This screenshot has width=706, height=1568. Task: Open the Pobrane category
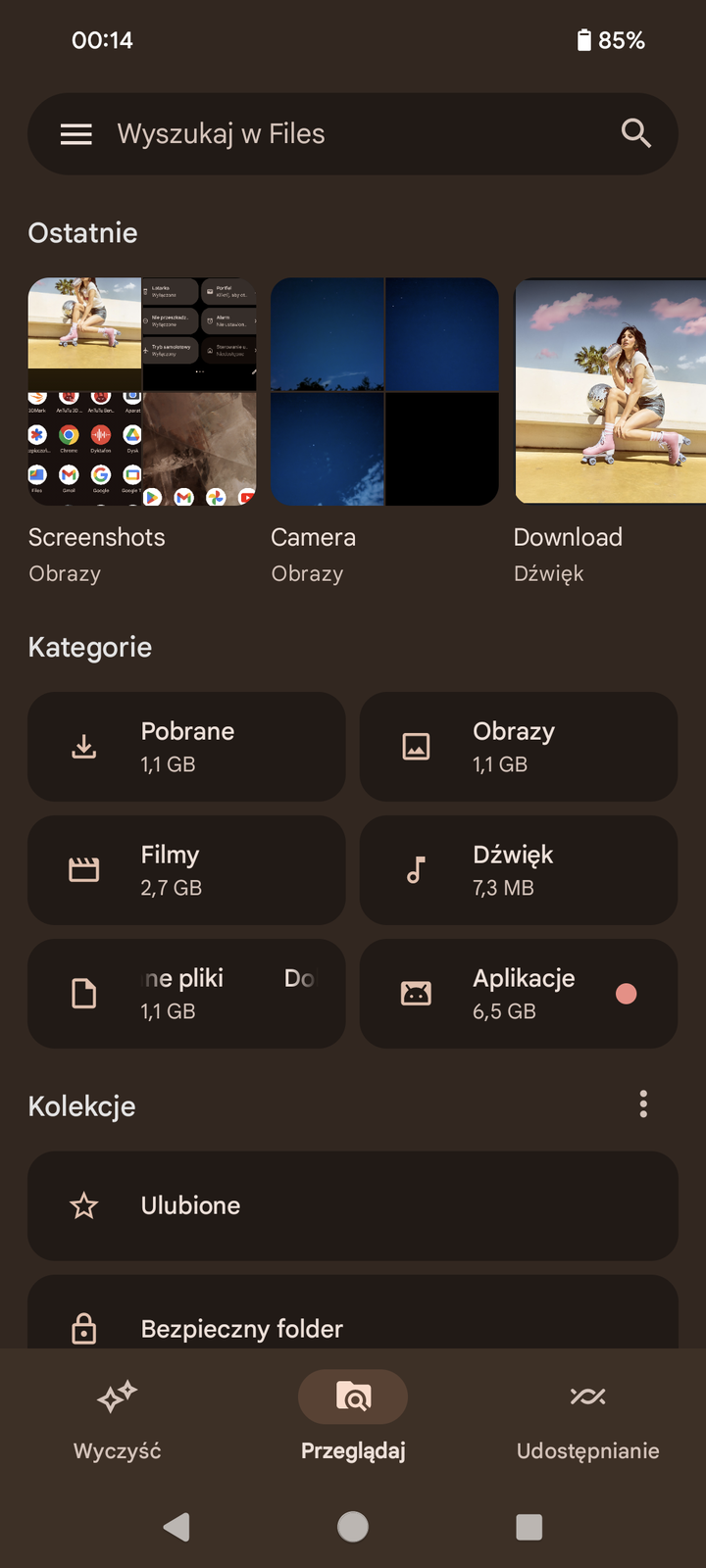(186, 747)
